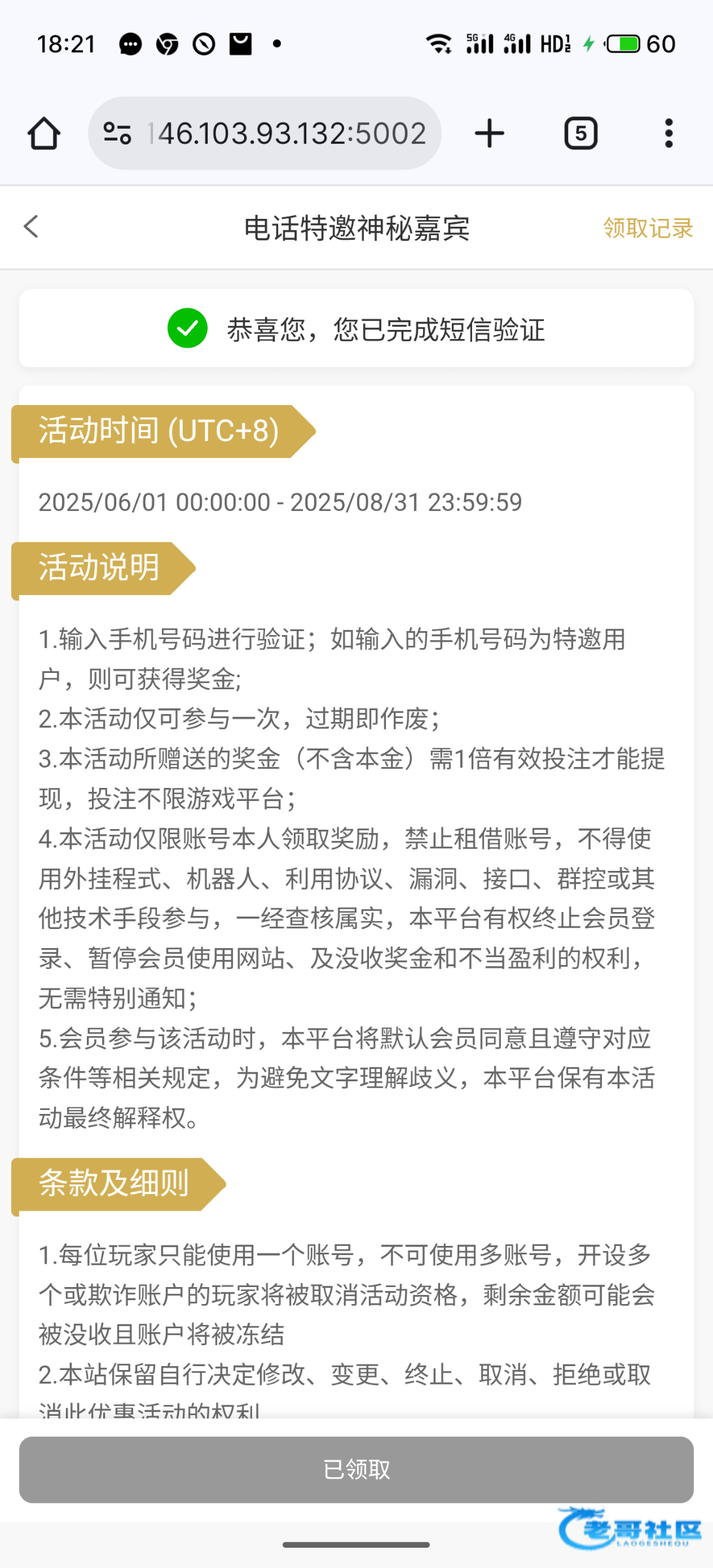Open a new browser tab
This screenshot has height=1568, width=713.
tap(489, 133)
